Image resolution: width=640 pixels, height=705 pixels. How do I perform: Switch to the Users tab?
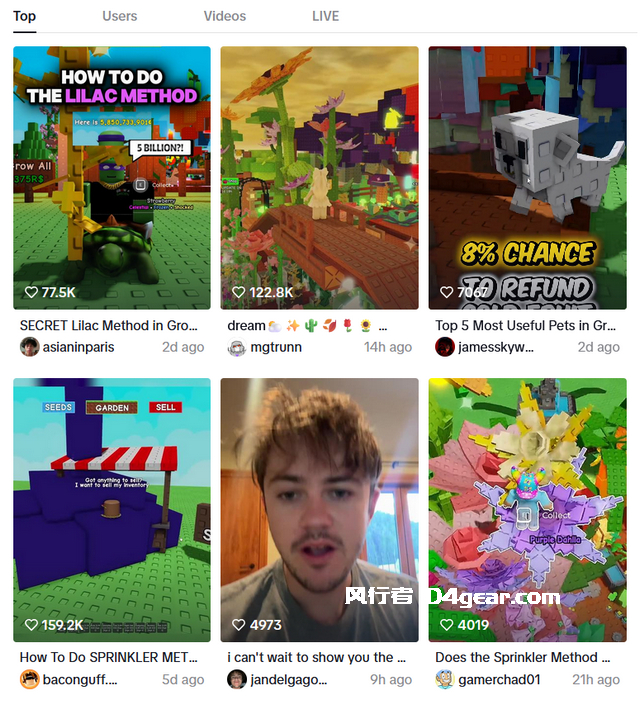pos(120,16)
